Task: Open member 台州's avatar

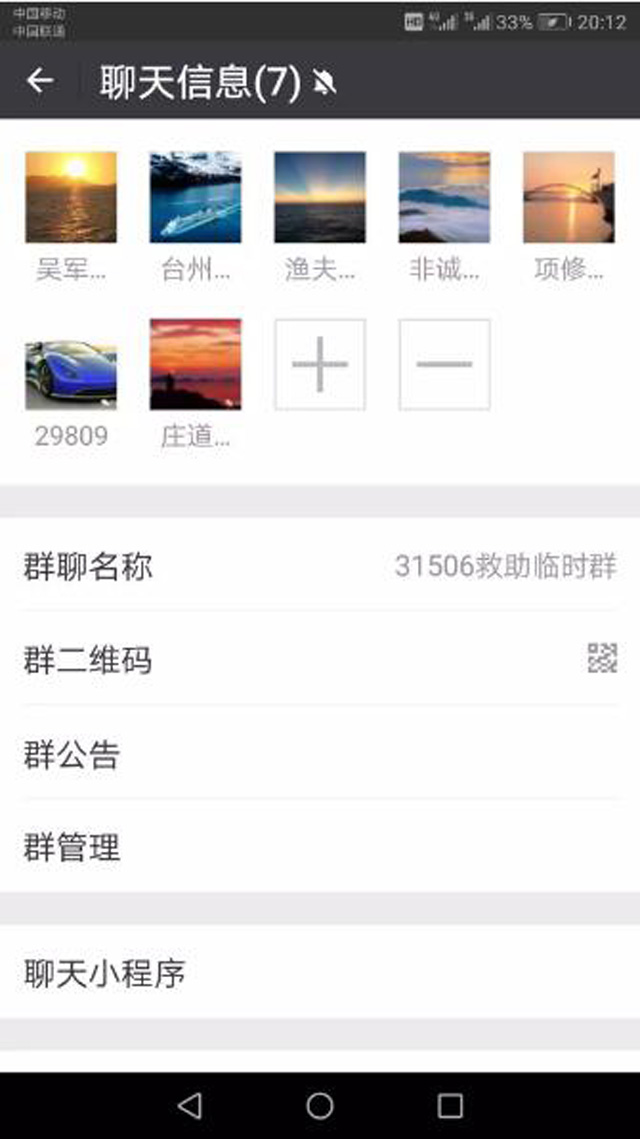Action: point(195,197)
